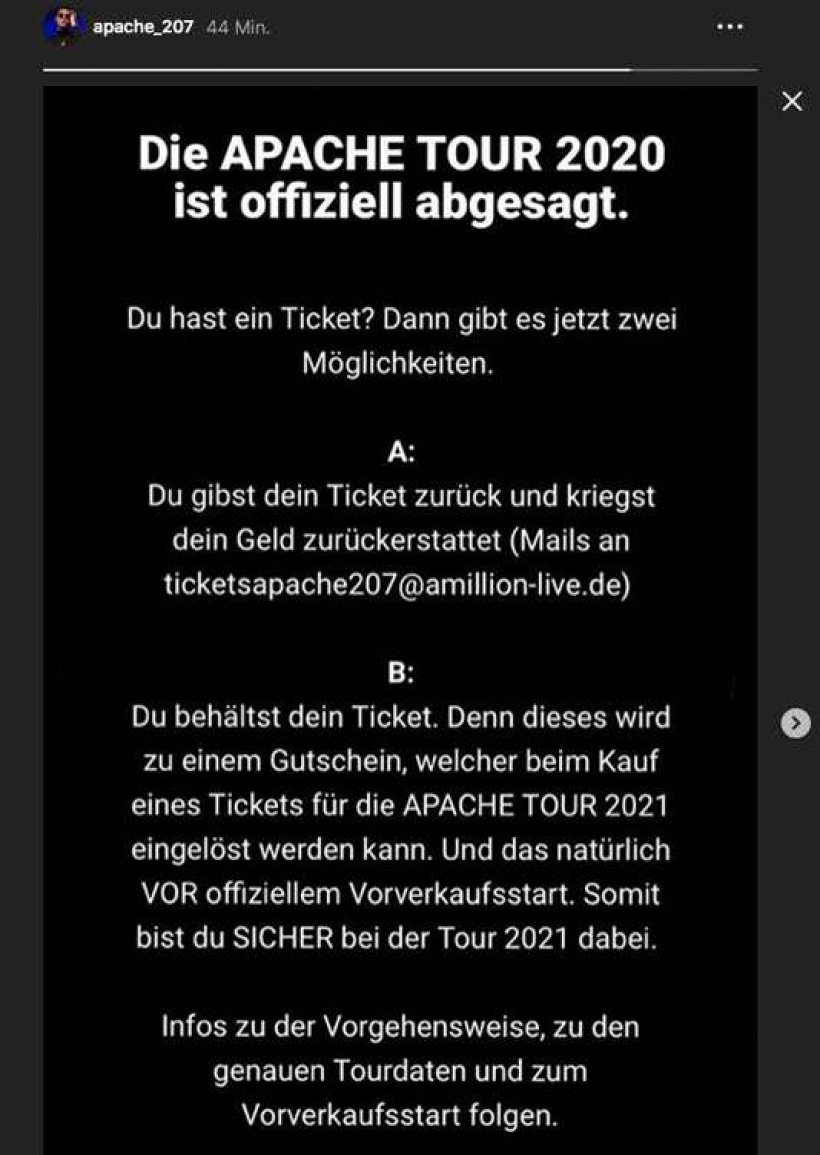The image size is (820, 1155).
Task: Tap the apache_207 username
Action: click(x=143, y=27)
